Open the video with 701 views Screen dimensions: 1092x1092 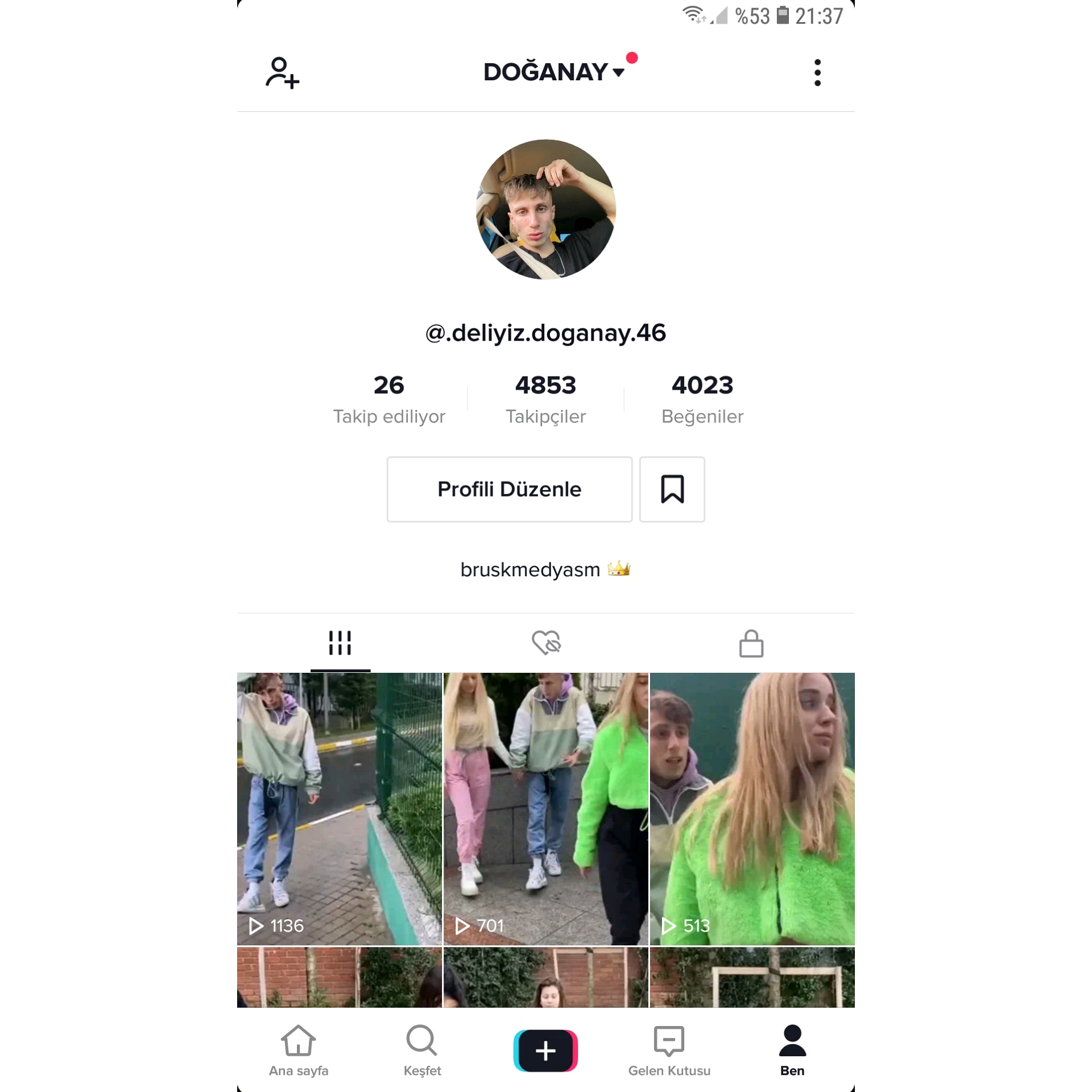[545, 809]
